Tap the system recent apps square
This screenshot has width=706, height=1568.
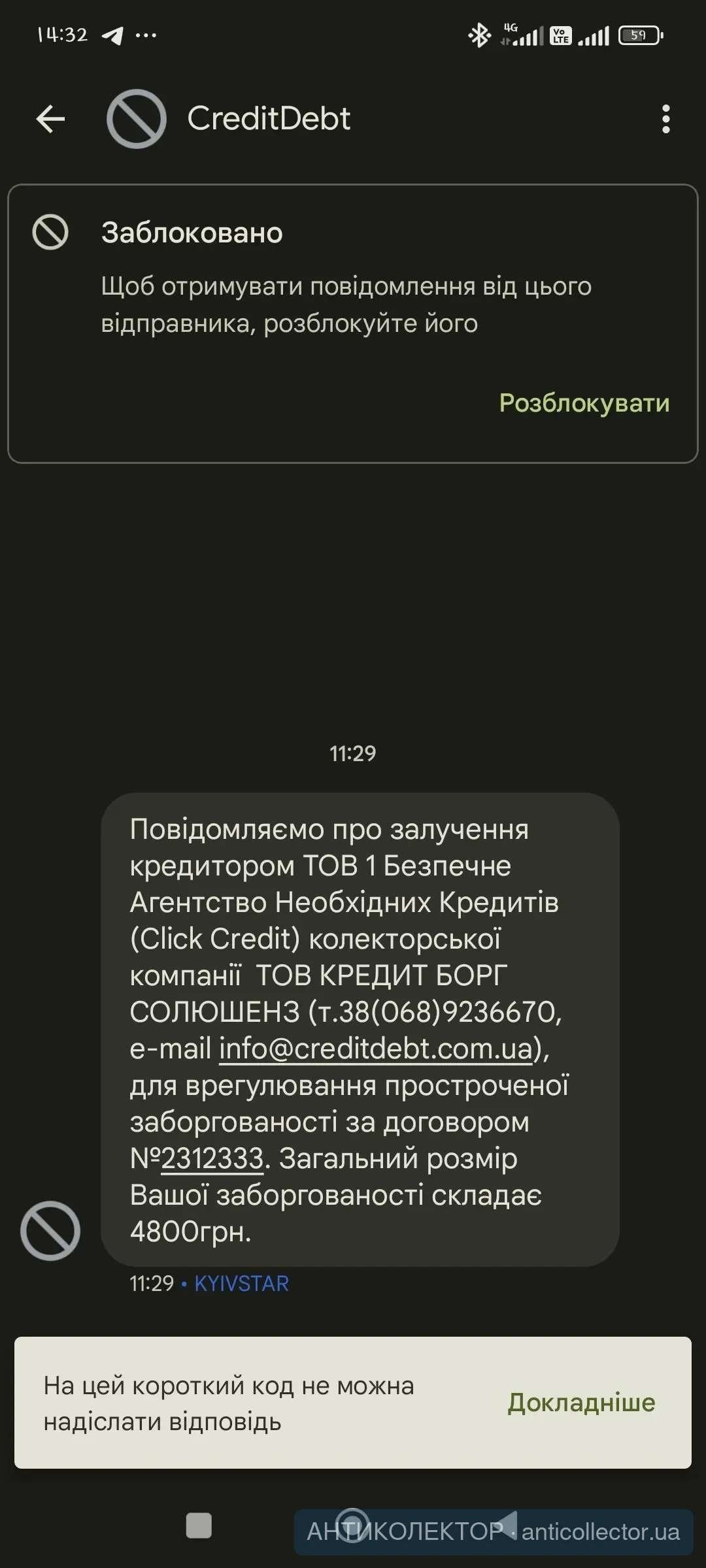point(199,1526)
